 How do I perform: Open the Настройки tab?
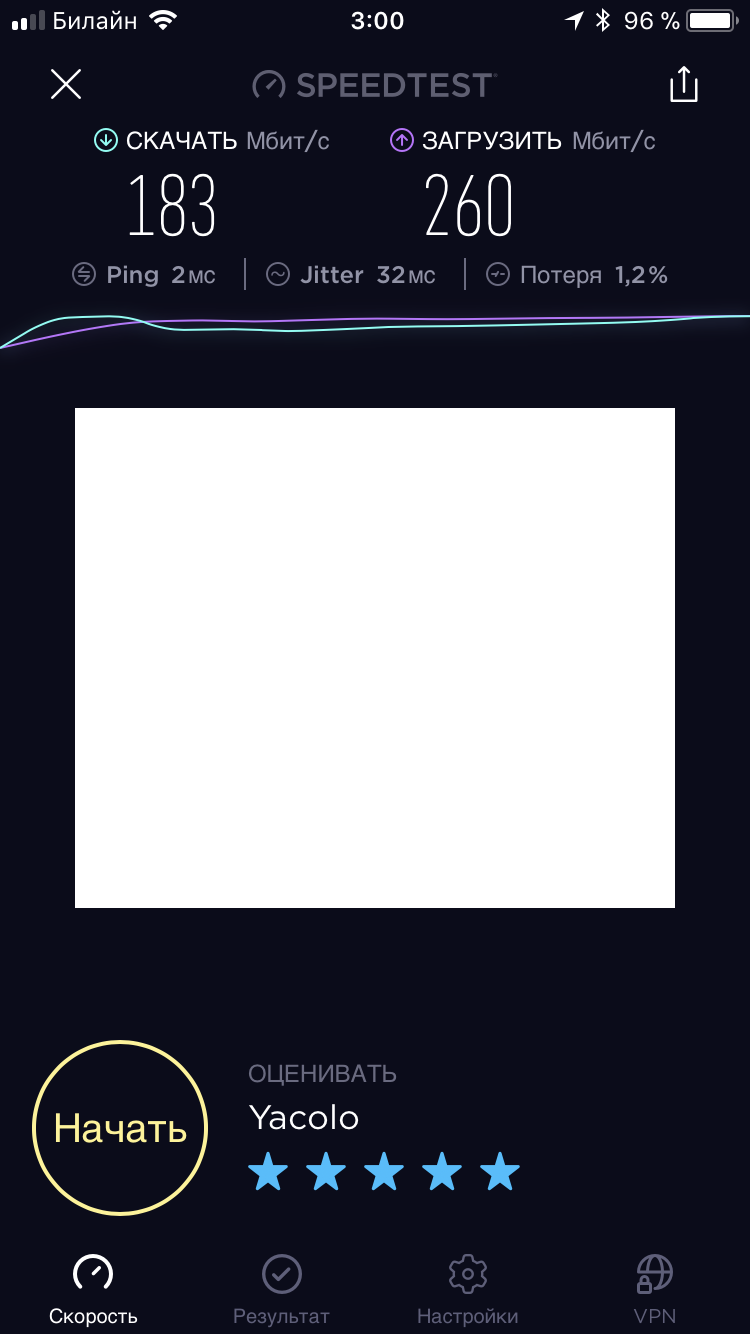point(467,1289)
